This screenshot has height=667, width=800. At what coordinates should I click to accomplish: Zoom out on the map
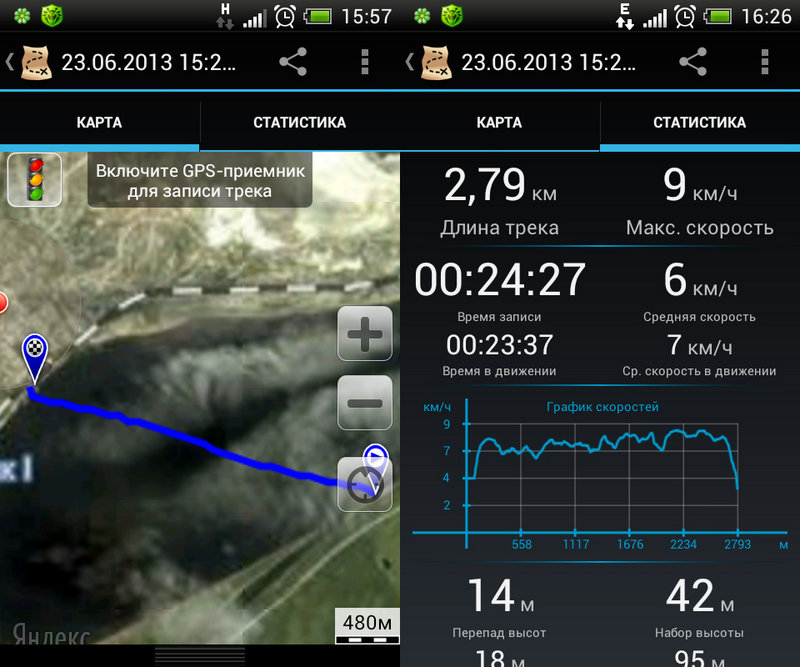[x=365, y=403]
